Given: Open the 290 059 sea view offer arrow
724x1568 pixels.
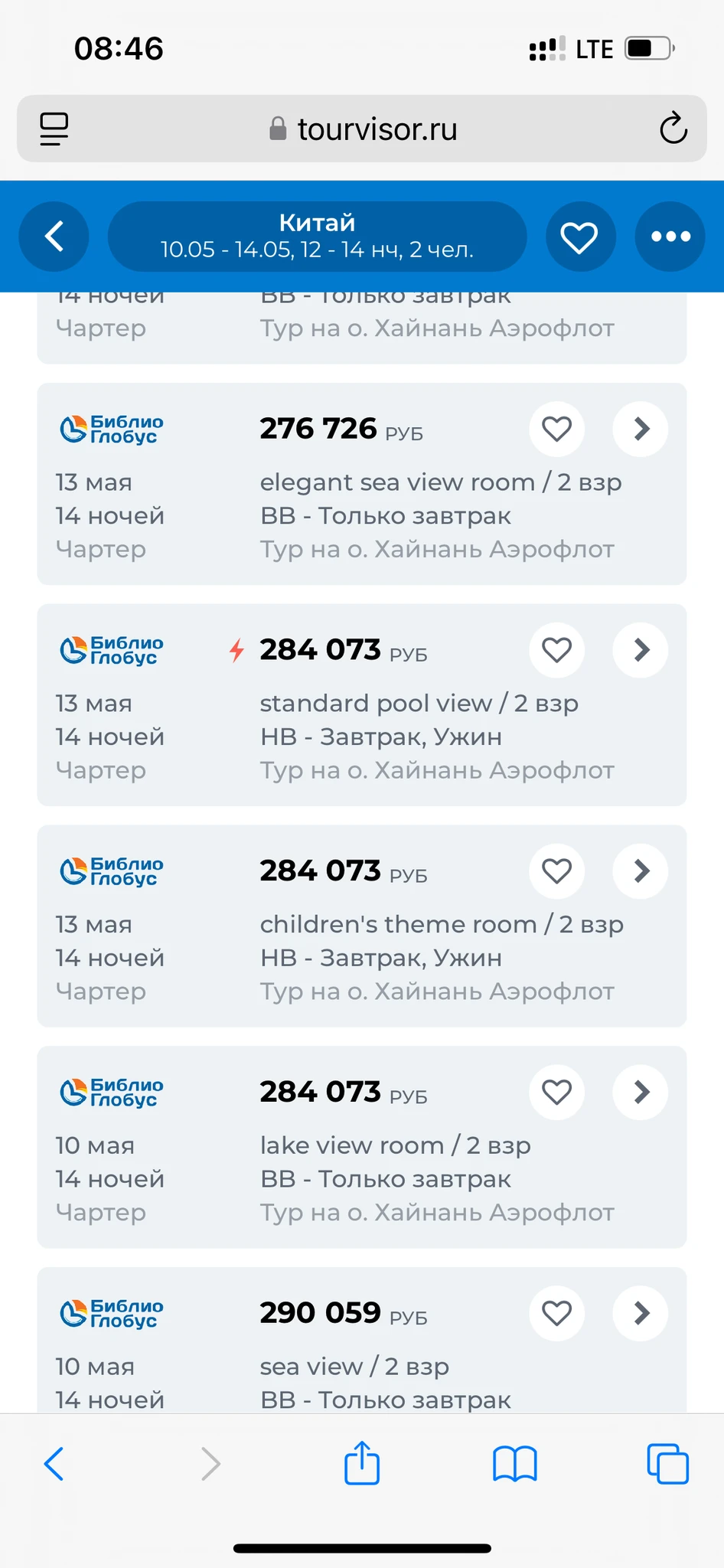Looking at the screenshot, I should click(641, 1314).
